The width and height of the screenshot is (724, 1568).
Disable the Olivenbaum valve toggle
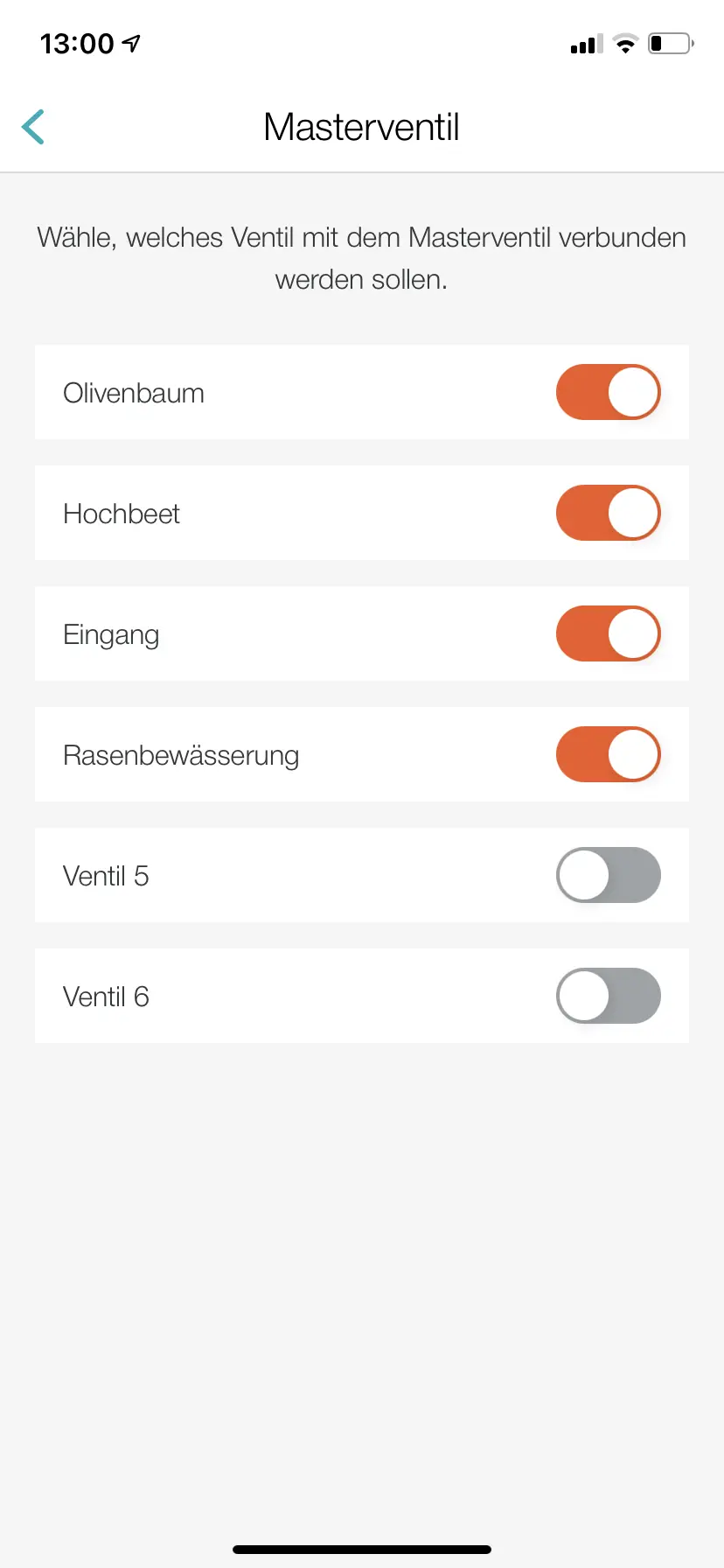(x=608, y=392)
